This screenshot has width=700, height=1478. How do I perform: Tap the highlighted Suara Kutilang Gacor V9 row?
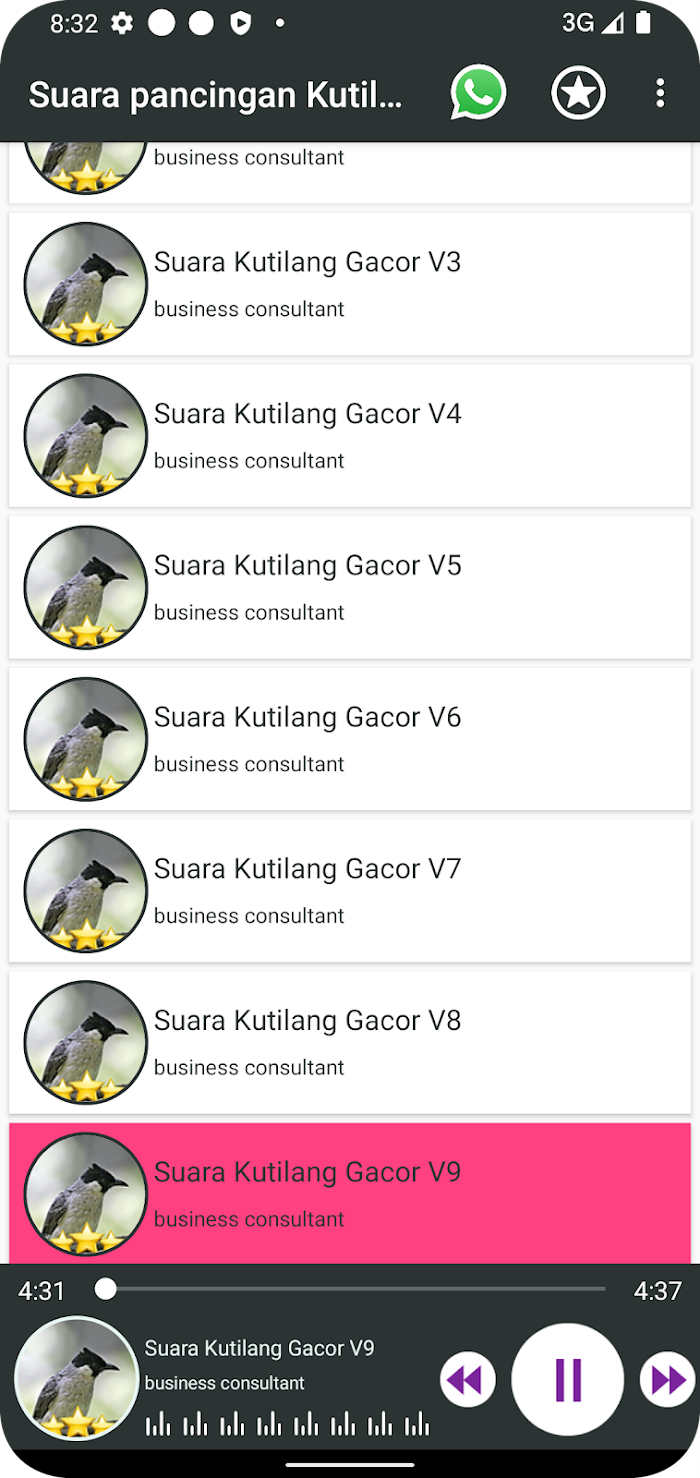(x=350, y=1194)
